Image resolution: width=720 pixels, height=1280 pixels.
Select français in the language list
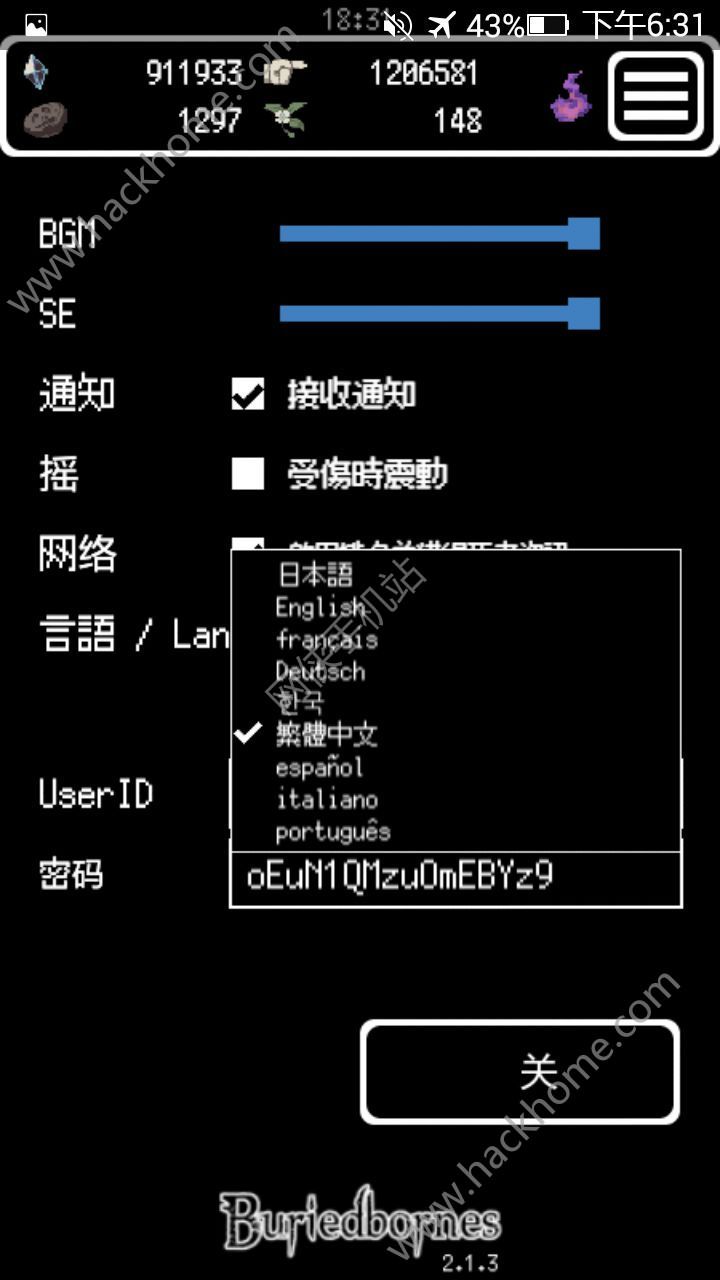[326, 639]
